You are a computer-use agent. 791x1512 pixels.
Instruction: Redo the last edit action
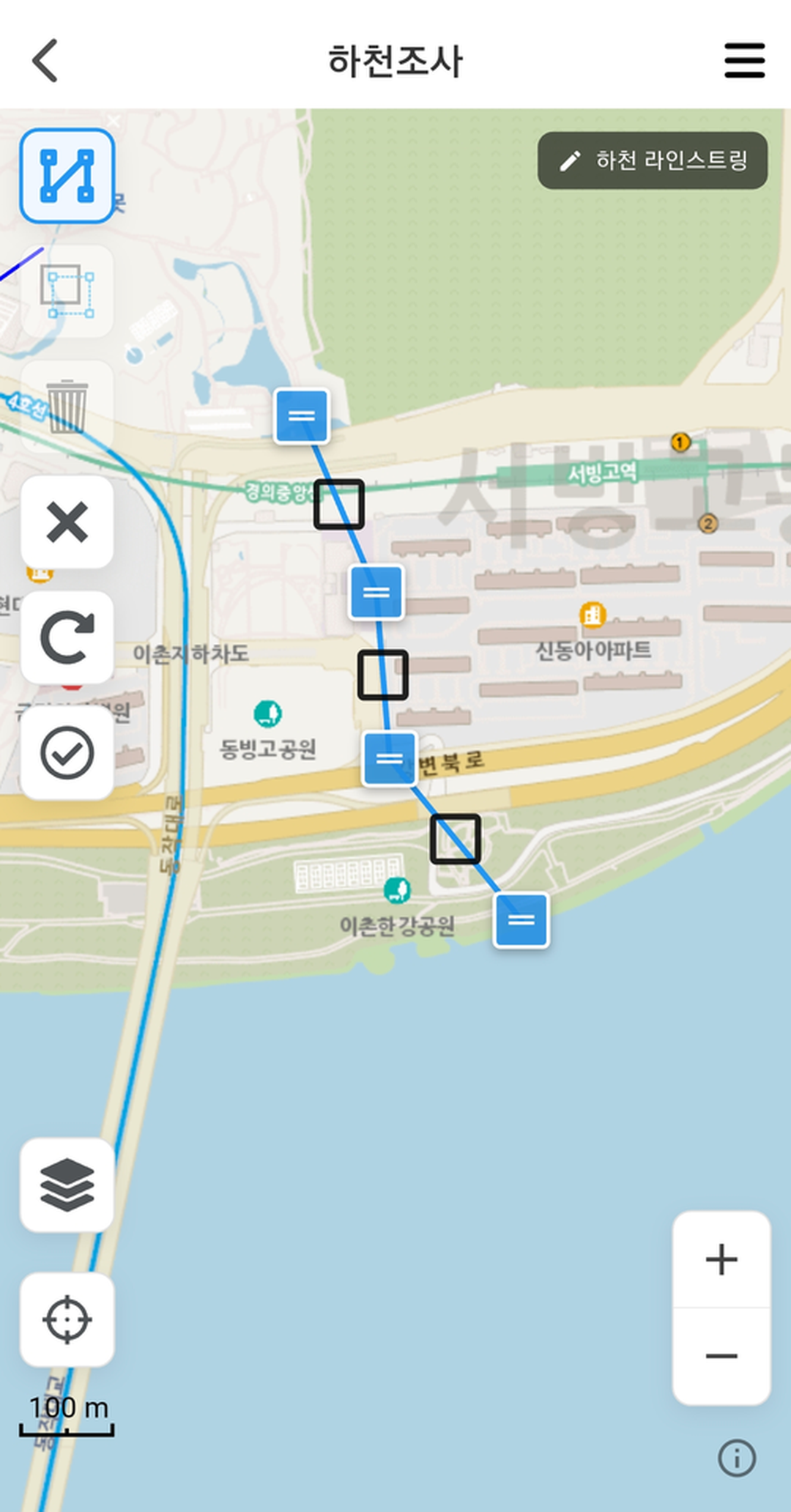coord(67,637)
